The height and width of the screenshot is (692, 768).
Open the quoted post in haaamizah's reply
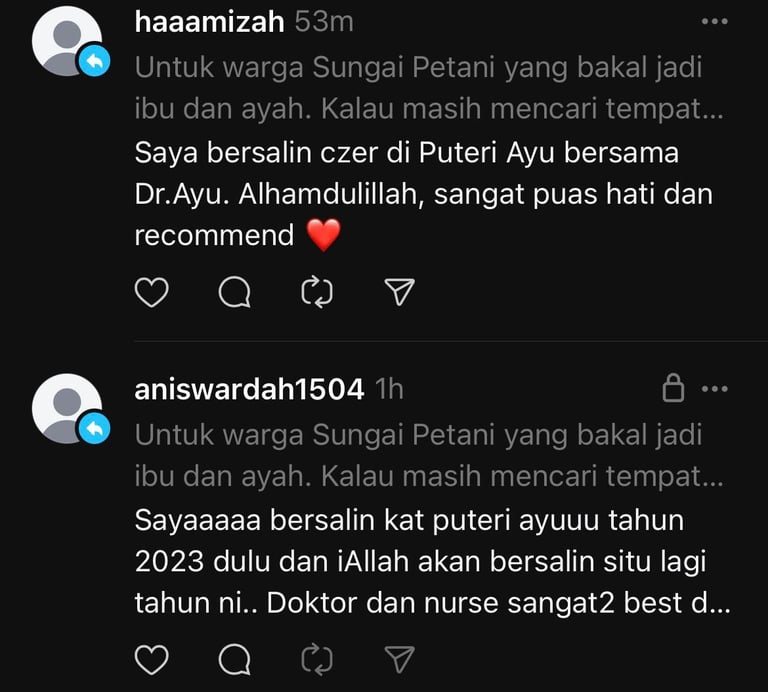pos(429,88)
